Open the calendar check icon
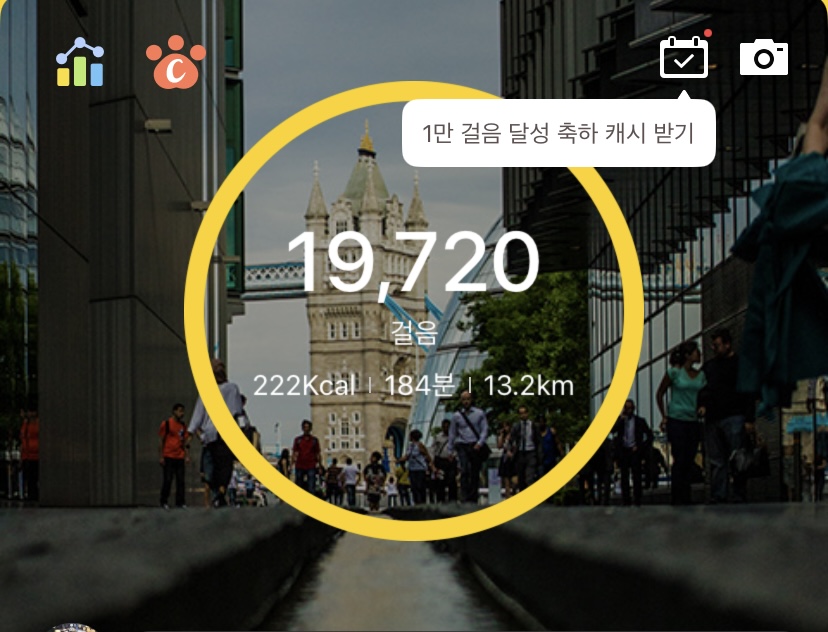The height and width of the screenshot is (632, 828). pyautogui.click(x=684, y=57)
